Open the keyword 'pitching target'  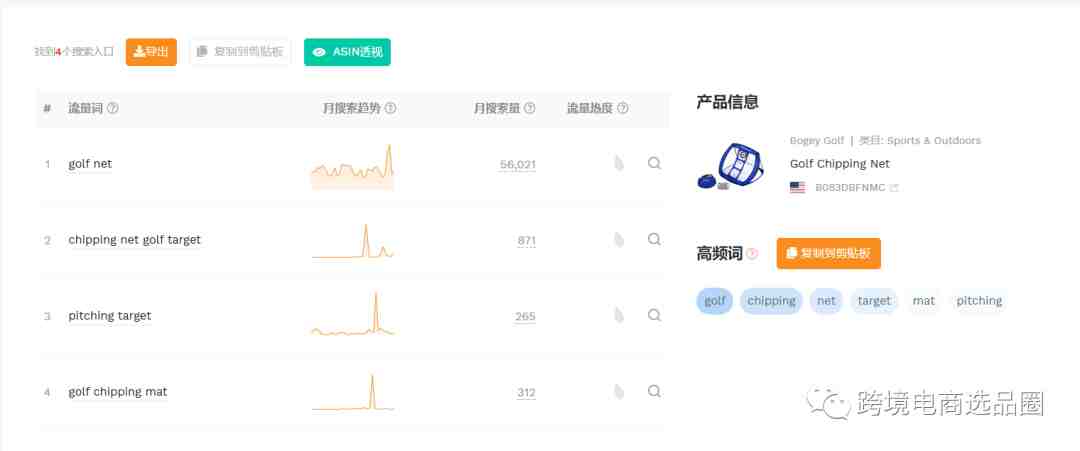pos(110,316)
